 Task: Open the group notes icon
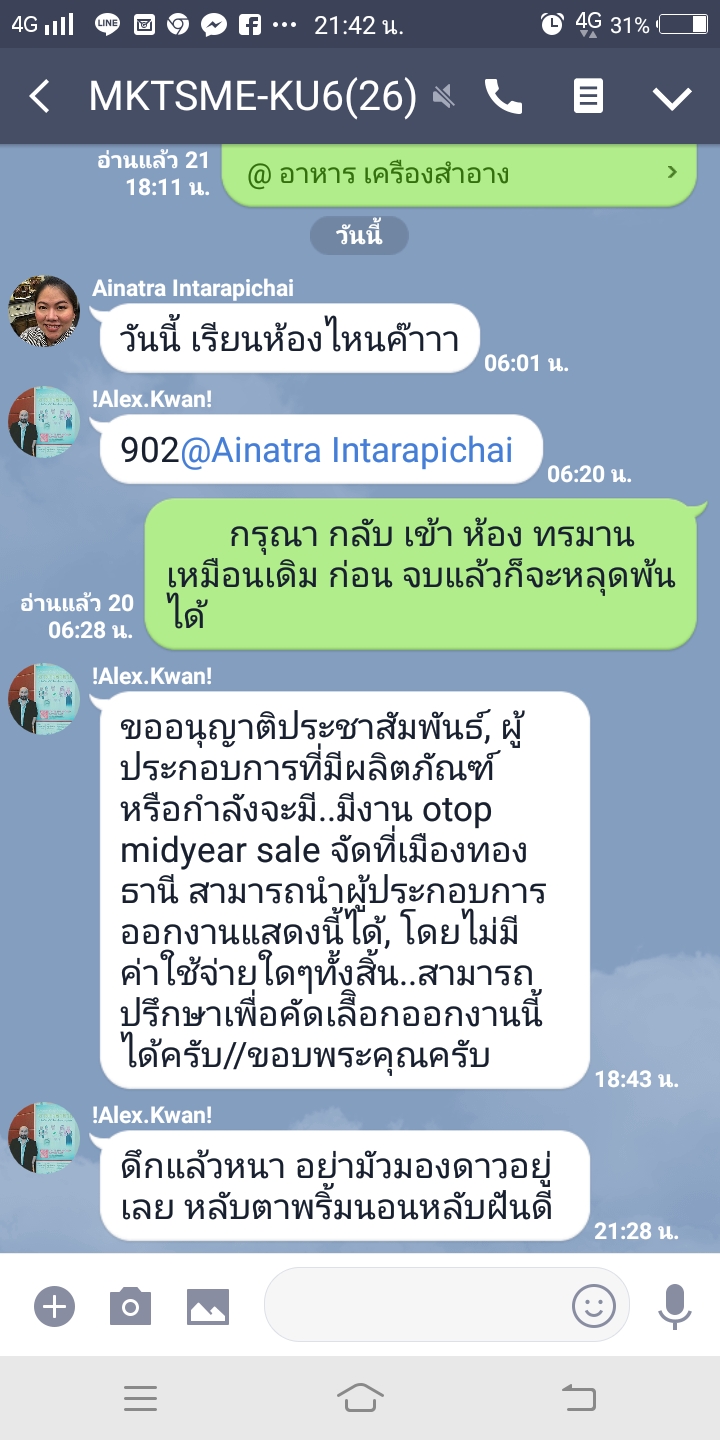click(588, 97)
